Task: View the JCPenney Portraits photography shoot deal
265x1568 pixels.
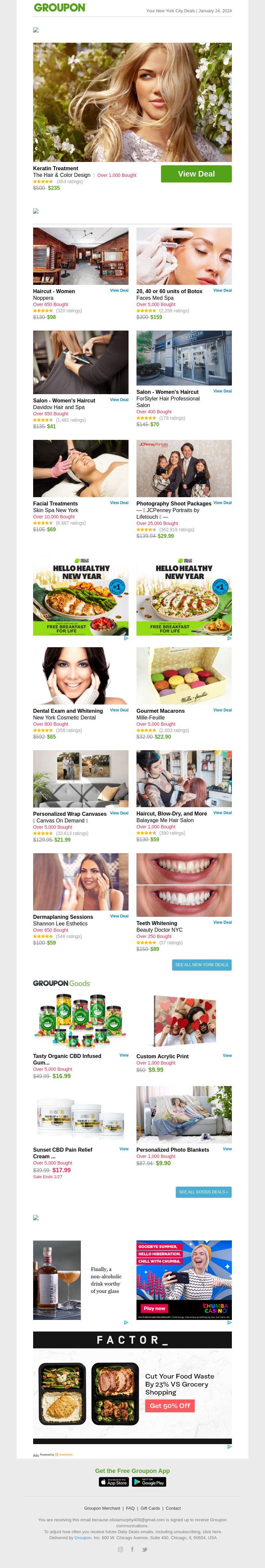Action: 222,503
